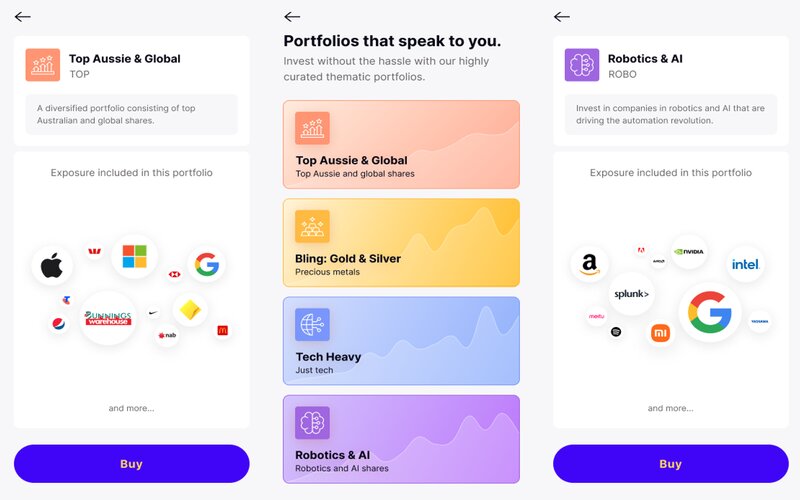Image resolution: width=800 pixels, height=500 pixels.
Task: Go back from the Top Aussie & Global screen
Action: tap(23, 17)
